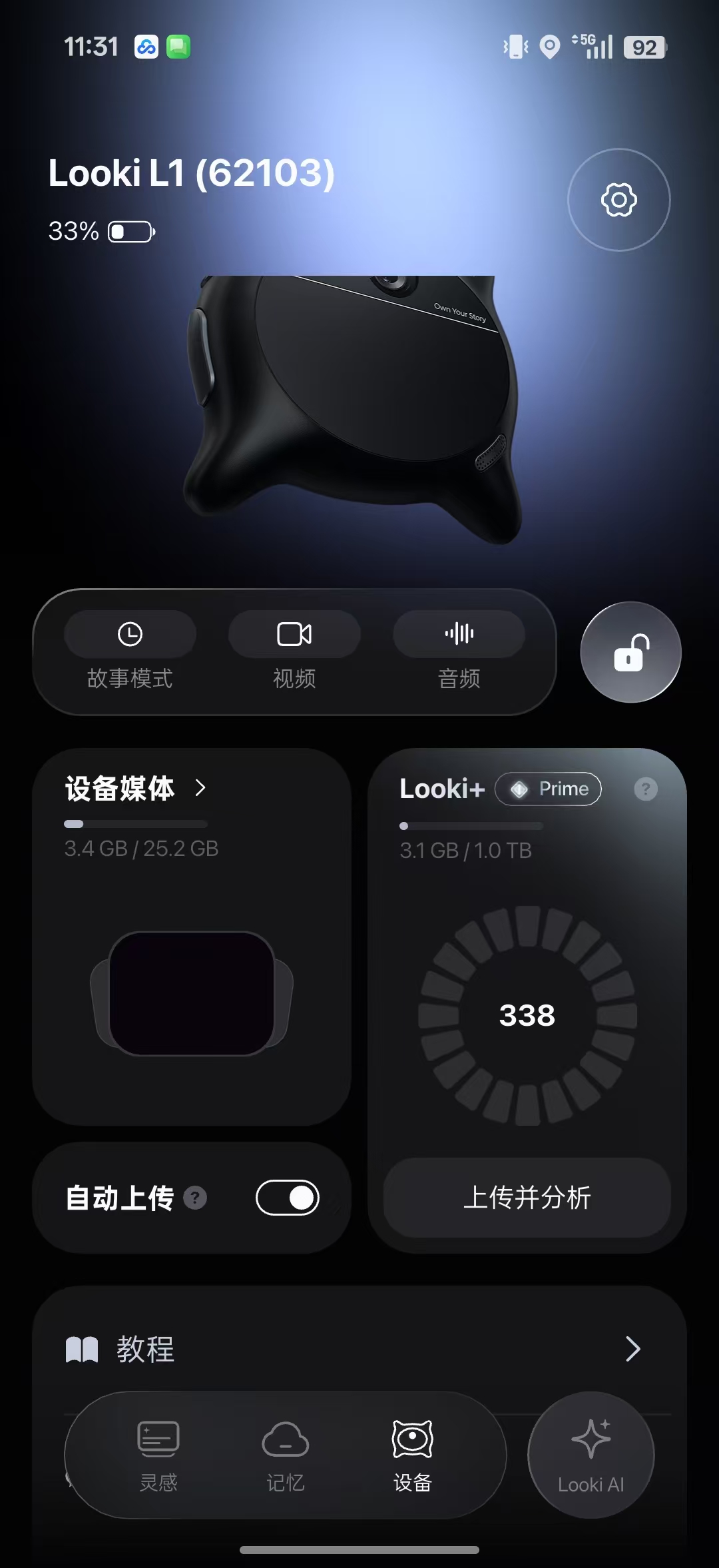Screen dimensions: 719x1568
Task: Tap the Prime badge on Looki+
Action: 548,789
